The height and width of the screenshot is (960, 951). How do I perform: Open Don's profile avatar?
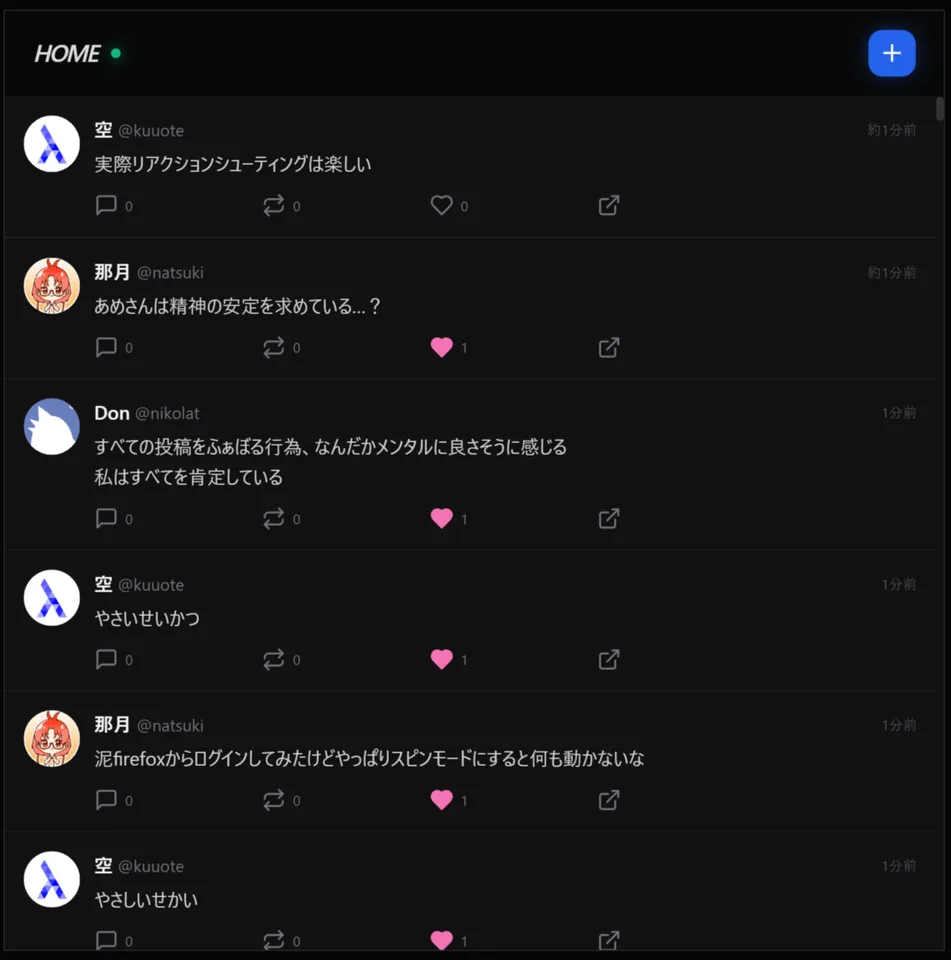[51, 426]
